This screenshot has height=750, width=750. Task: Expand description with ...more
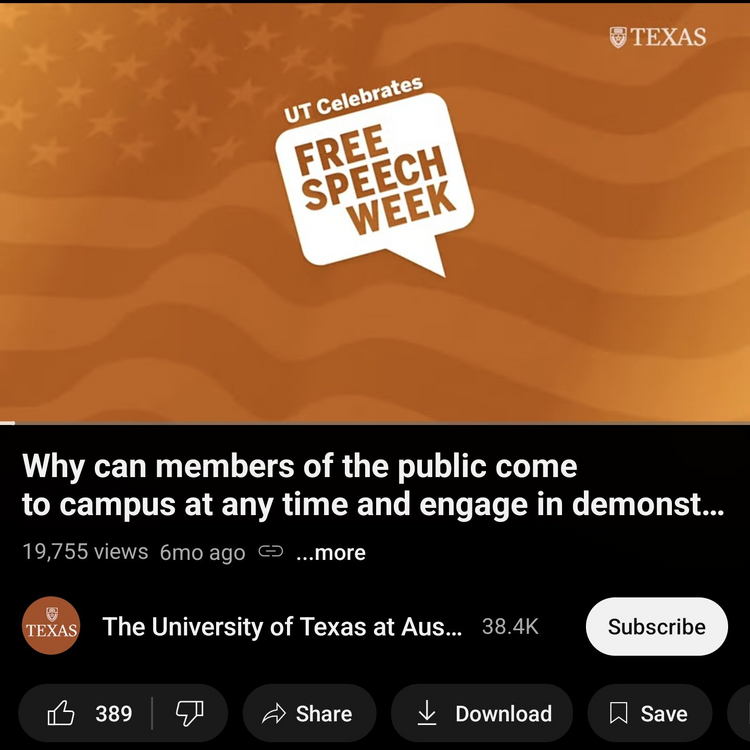tap(331, 552)
